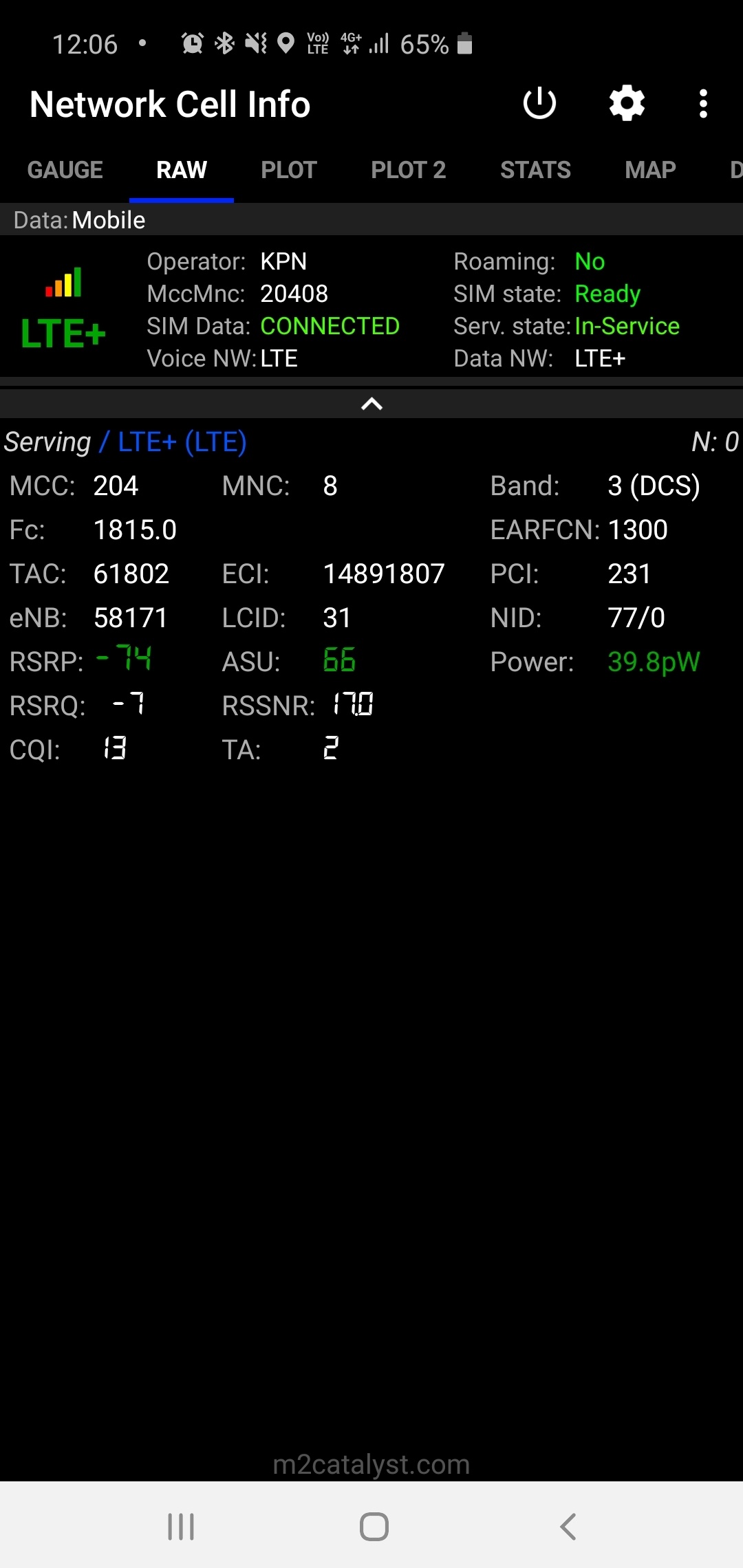The width and height of the screenshot is (743, 1568).
Task: Switch to the GAUGE tab
Action: click(x=65, y=170)
